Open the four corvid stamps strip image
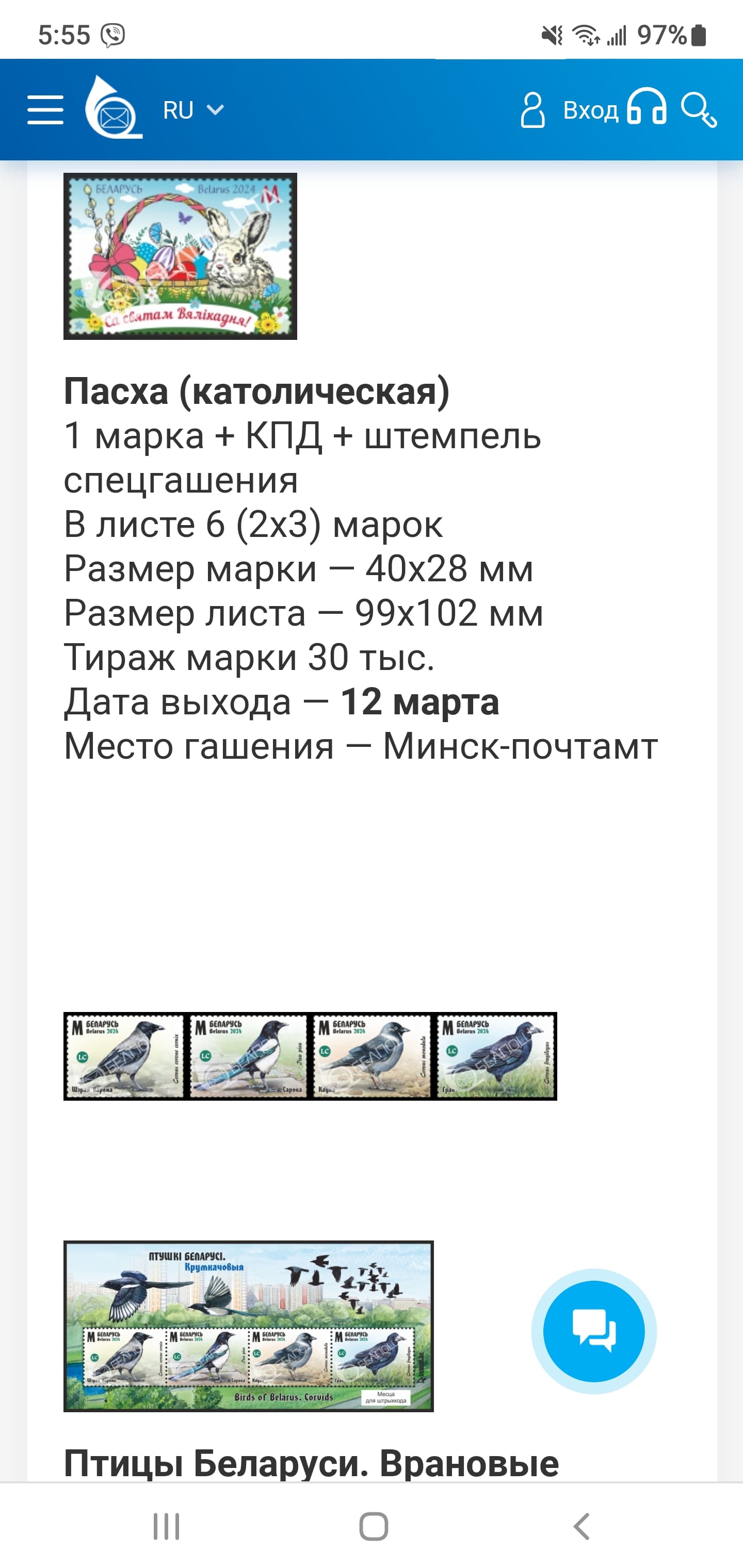Image resolution: width=743 pixels, height=1568 pixels. (x=310, y=1056)
